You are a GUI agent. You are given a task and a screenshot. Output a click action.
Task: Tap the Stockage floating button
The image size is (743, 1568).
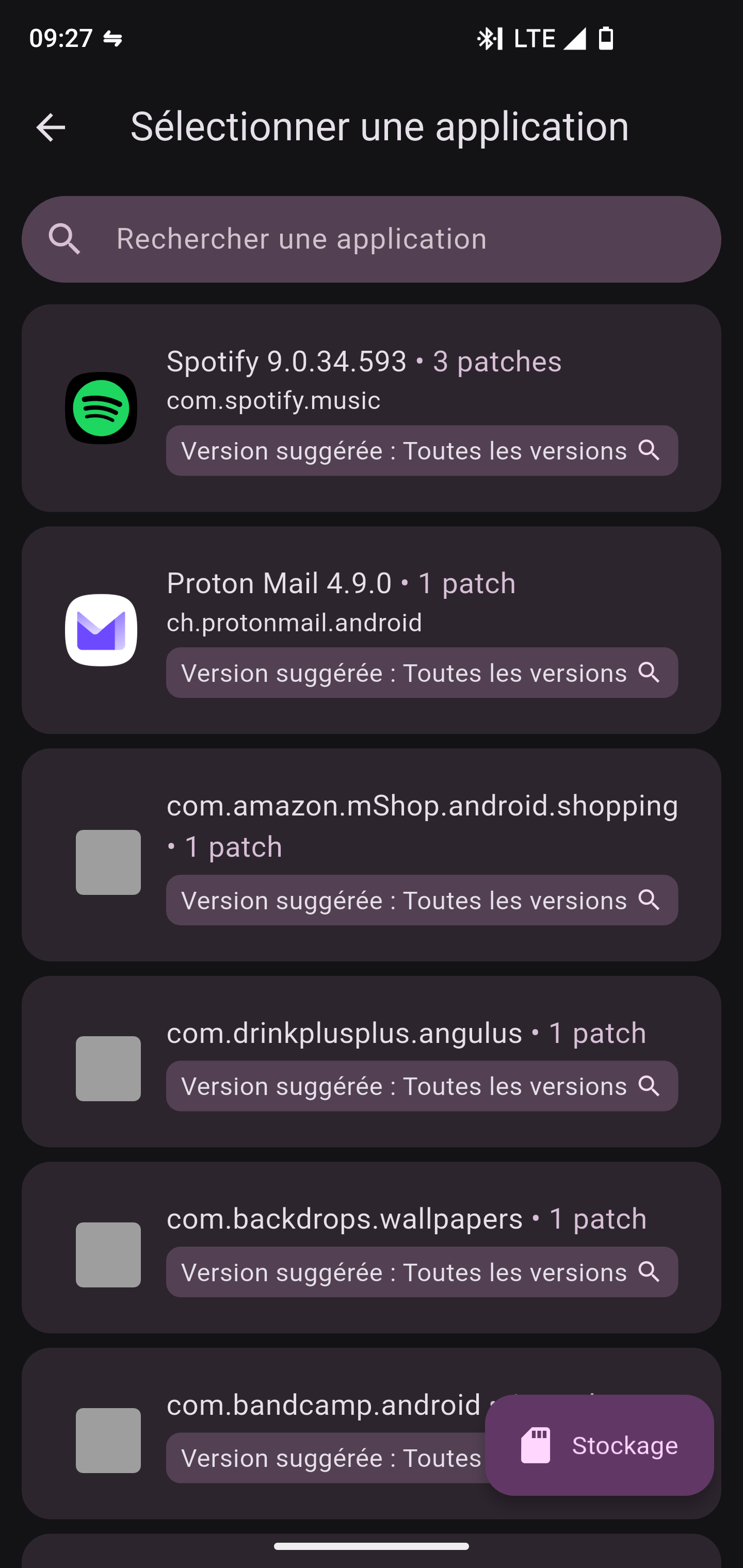point(599,1445)
